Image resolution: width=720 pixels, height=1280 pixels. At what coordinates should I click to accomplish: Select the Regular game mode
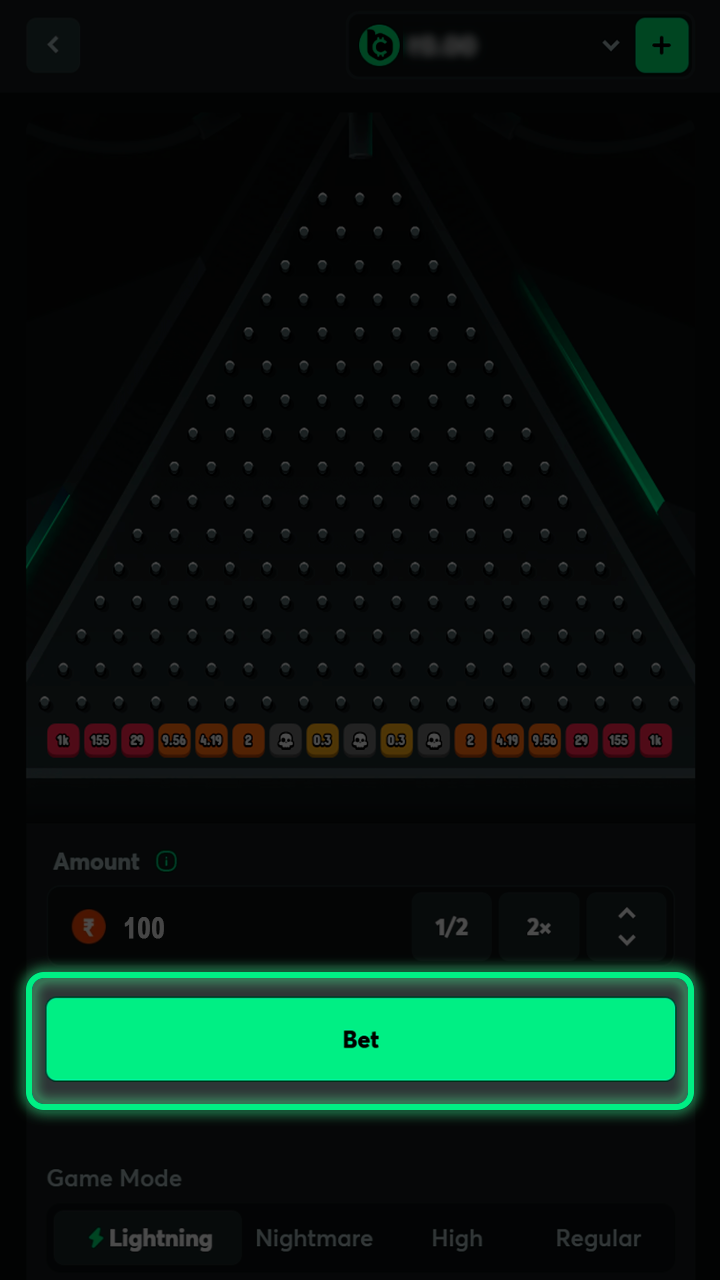pos(598,1238)
